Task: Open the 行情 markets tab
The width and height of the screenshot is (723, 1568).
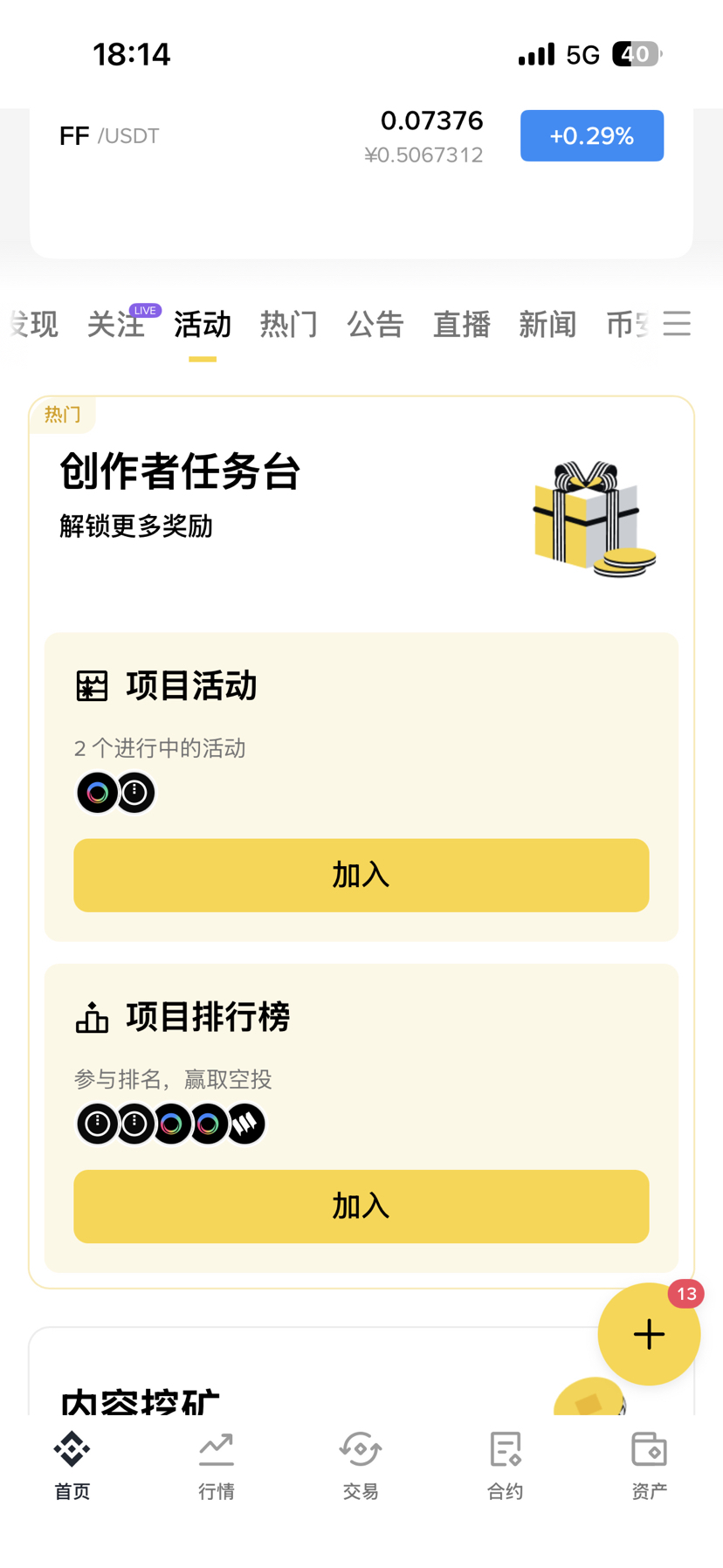Action: point(216,1464)
